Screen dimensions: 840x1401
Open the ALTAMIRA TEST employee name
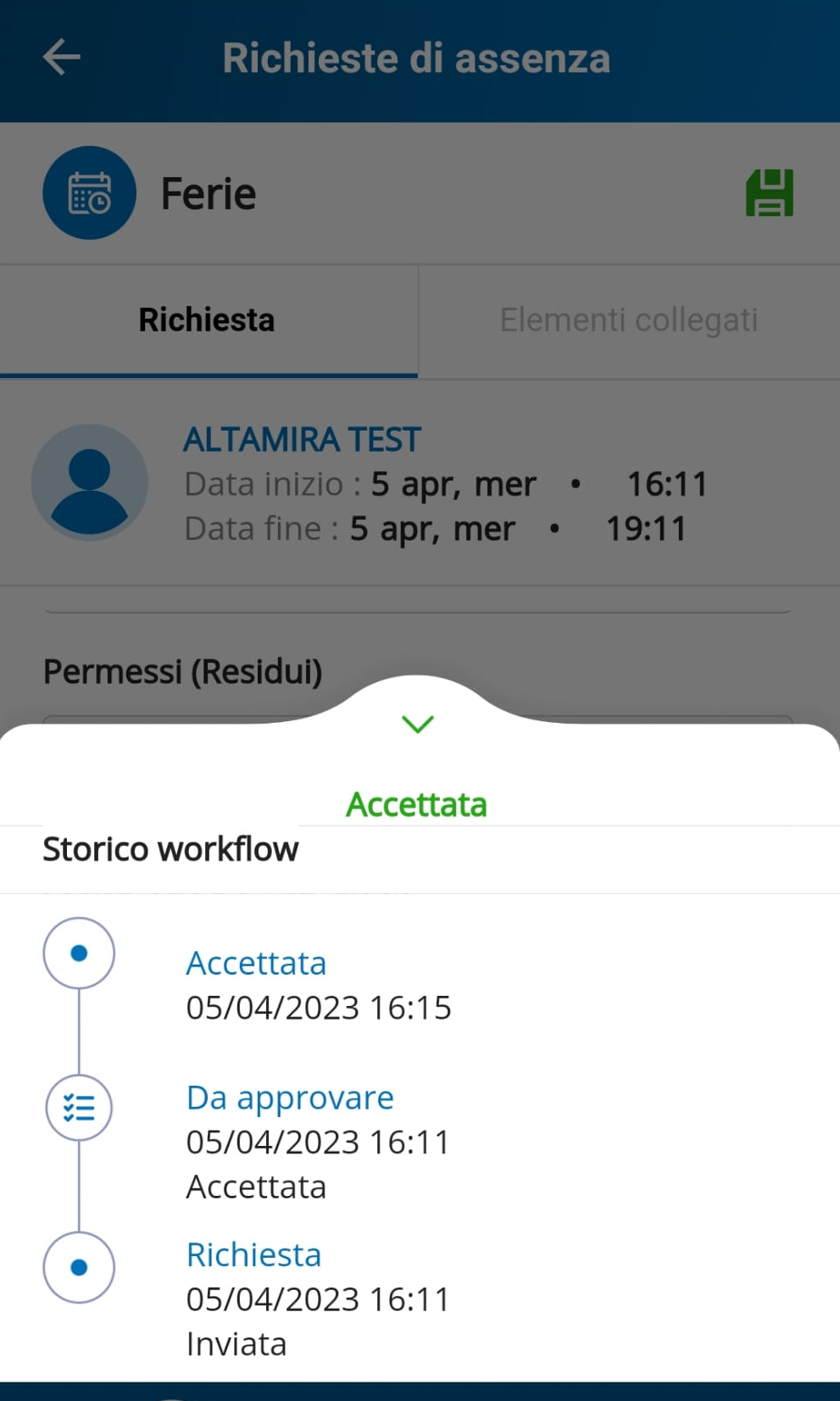point(302,439)
